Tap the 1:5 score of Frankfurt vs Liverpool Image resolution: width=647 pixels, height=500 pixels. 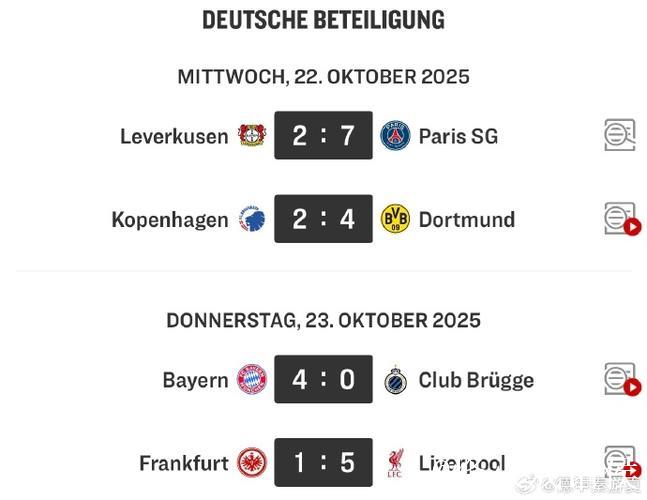click(x=323, y=463)
